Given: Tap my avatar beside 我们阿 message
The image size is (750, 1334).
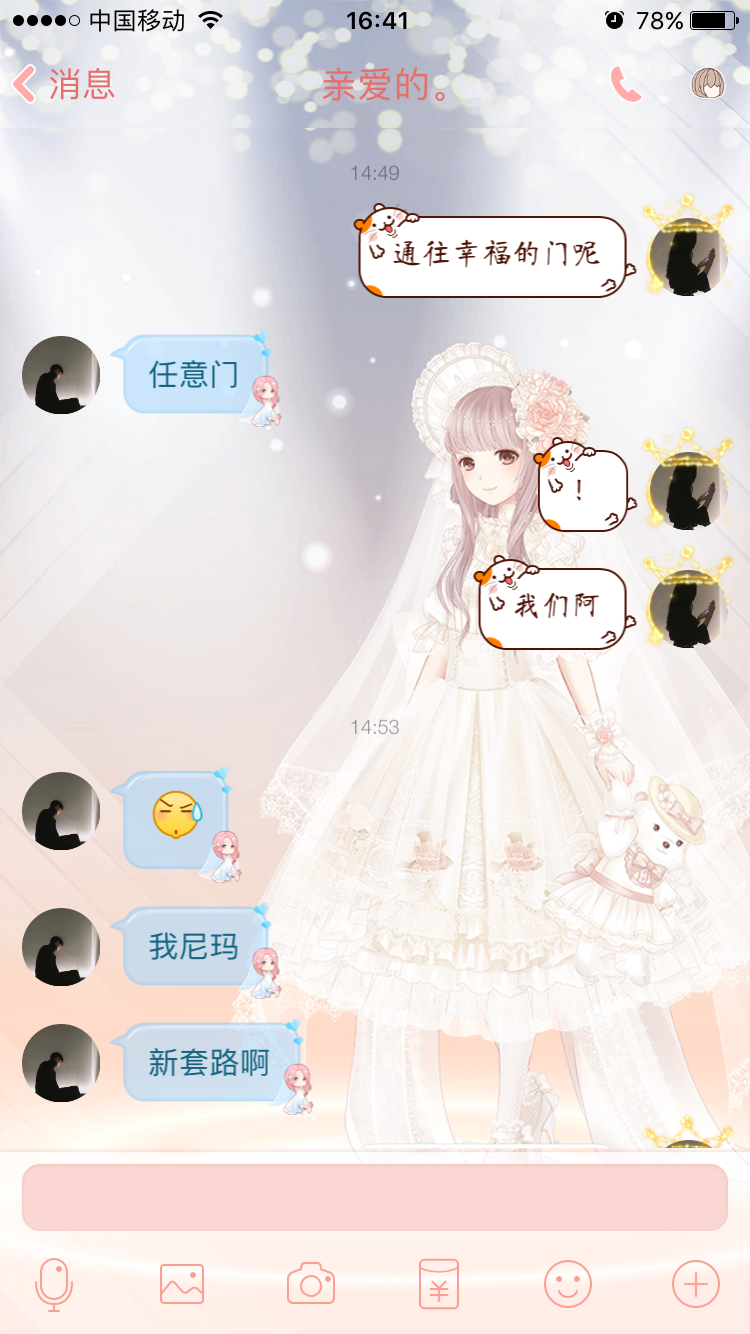Looking at the screenshot, I should (x=688, y=609).
